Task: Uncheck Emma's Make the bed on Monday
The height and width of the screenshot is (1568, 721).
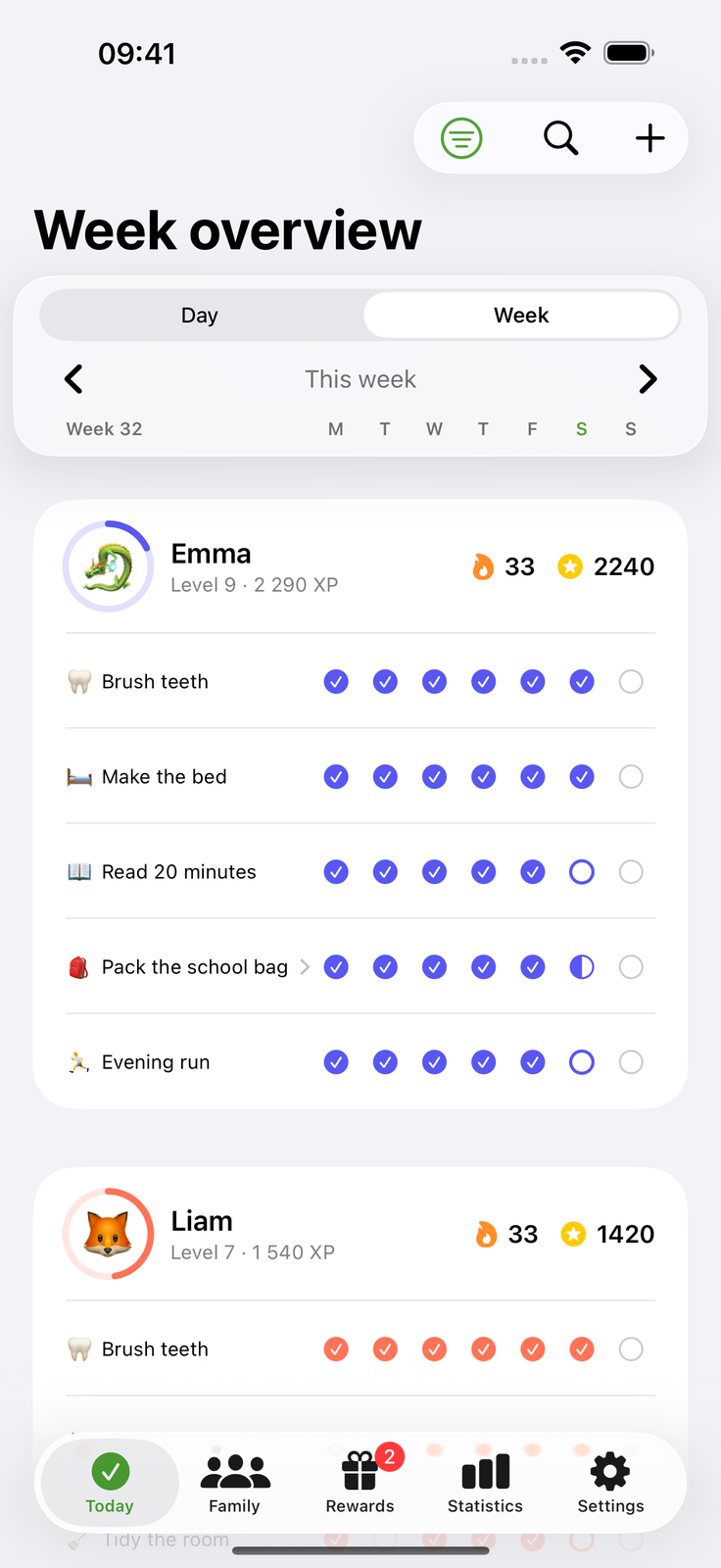Action: [x=336, y=777]
